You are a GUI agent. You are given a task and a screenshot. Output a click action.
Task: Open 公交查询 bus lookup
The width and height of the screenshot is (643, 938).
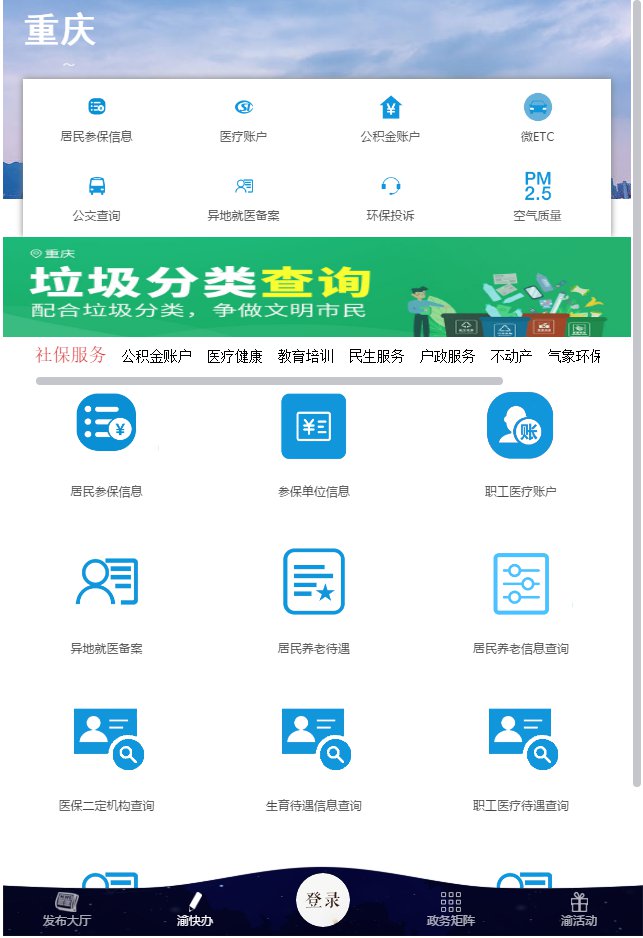click(96, 197)
